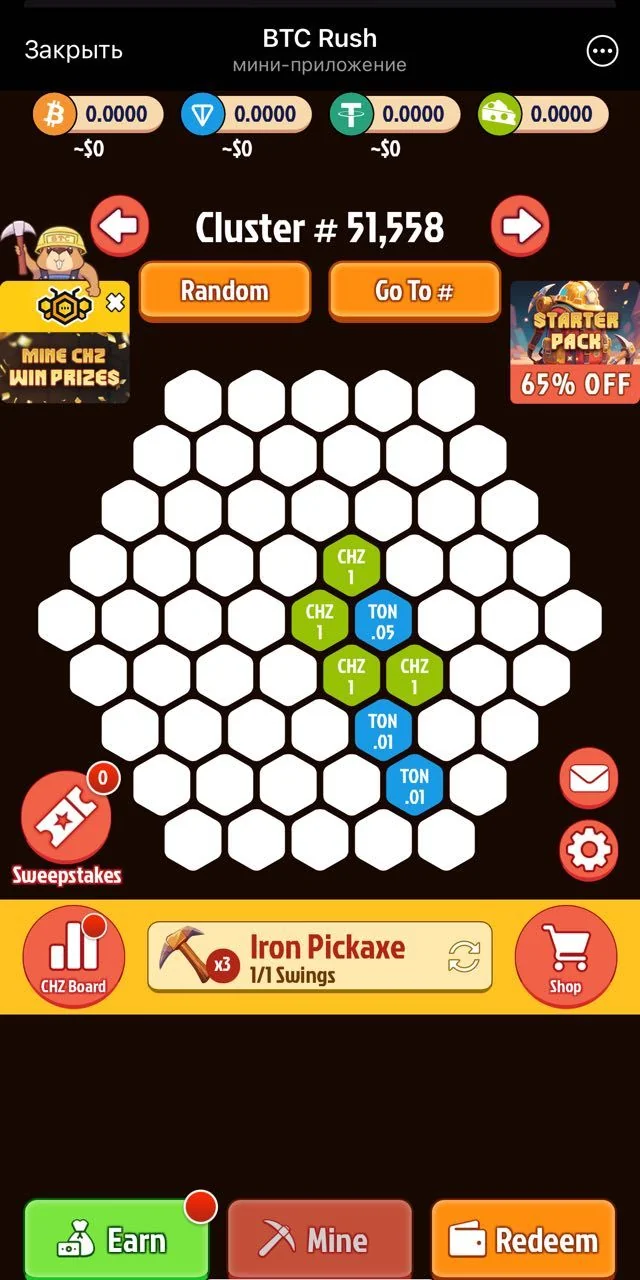Go to the next cluster with right arrow

tap(520, 226)
